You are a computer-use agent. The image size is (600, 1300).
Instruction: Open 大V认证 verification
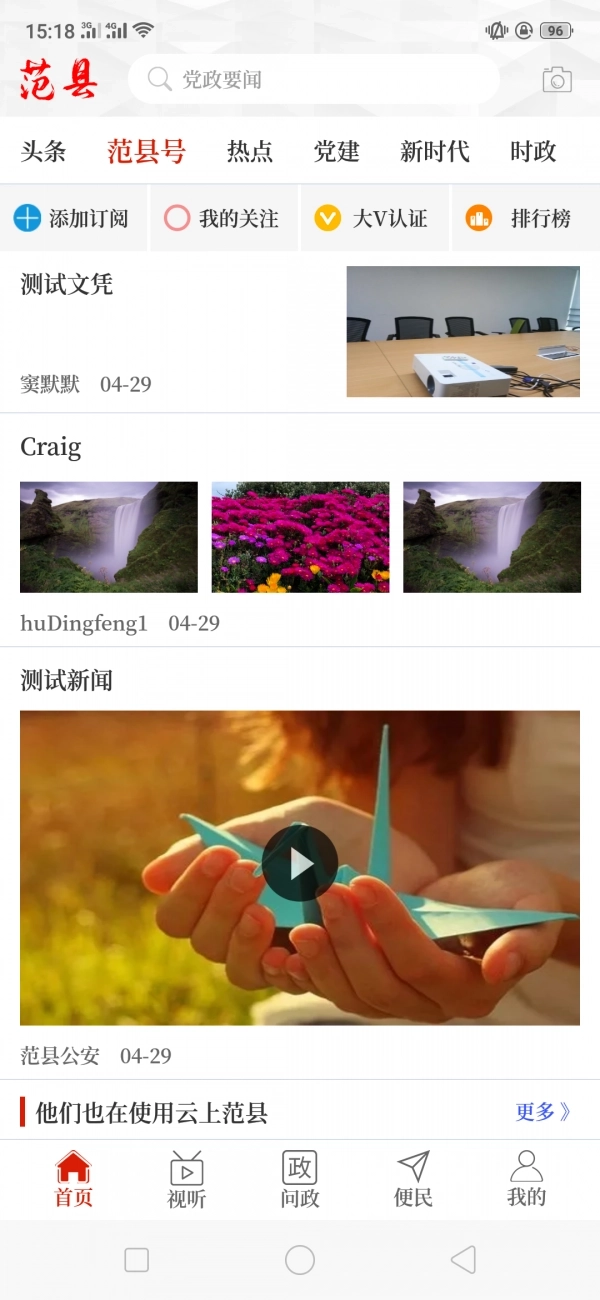tap(373, 218)
